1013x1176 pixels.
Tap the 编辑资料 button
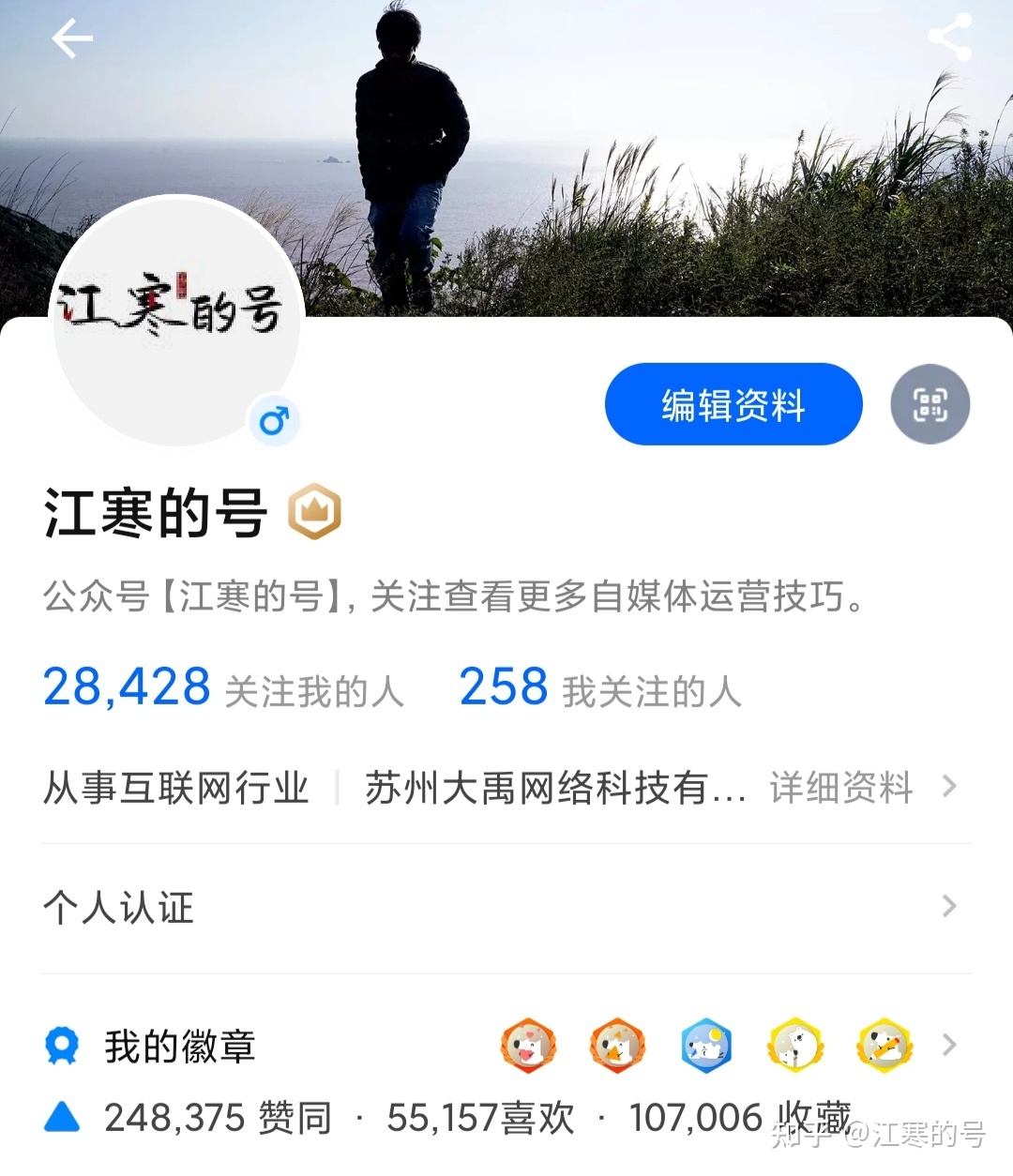pos(733,405)
